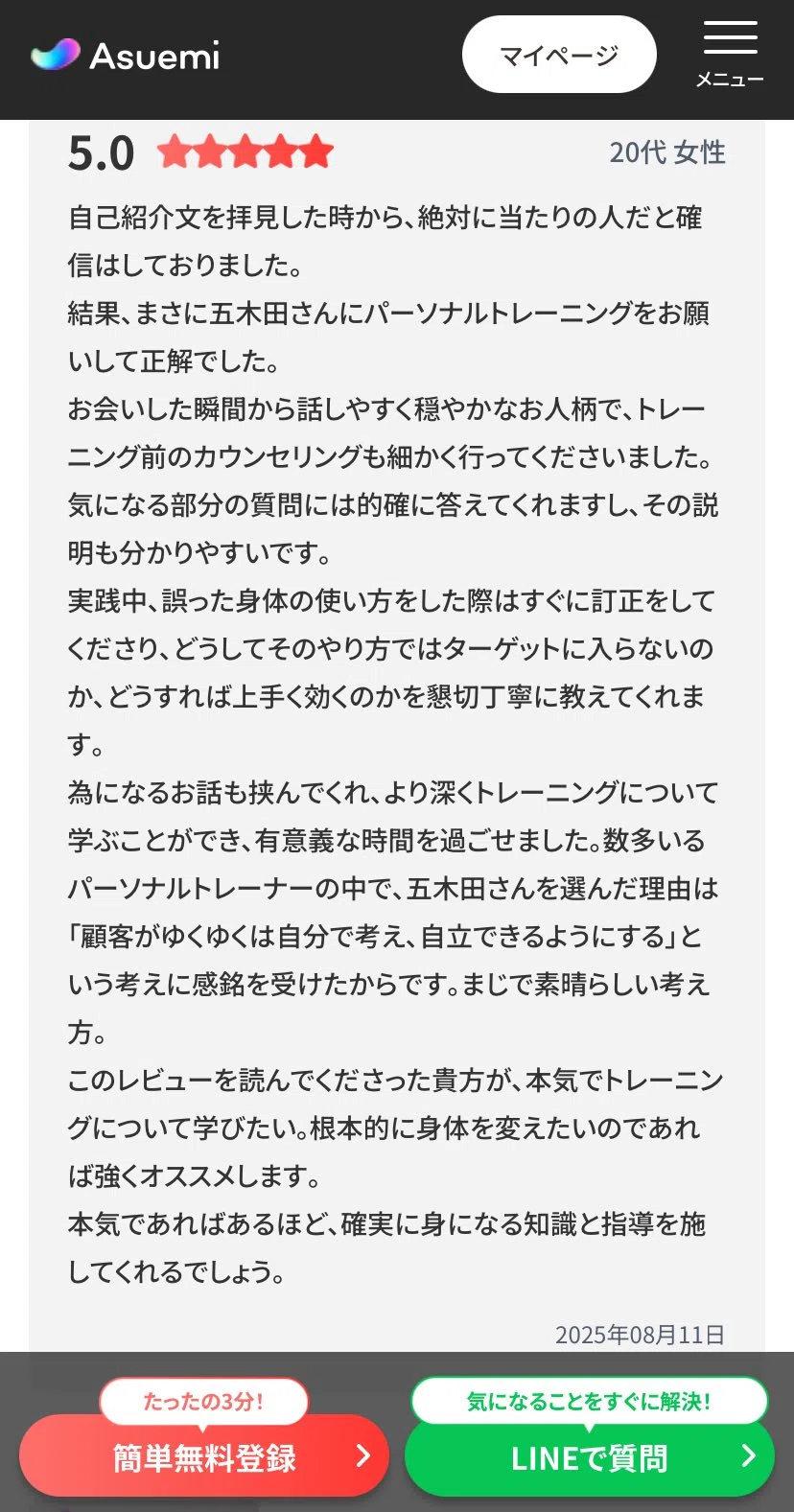Image resolution: width=794 pixels, height=1512 pixels.
Task: Go to the Asuemi home via logo
Action: pyautogui.click(x=126, y=56)
